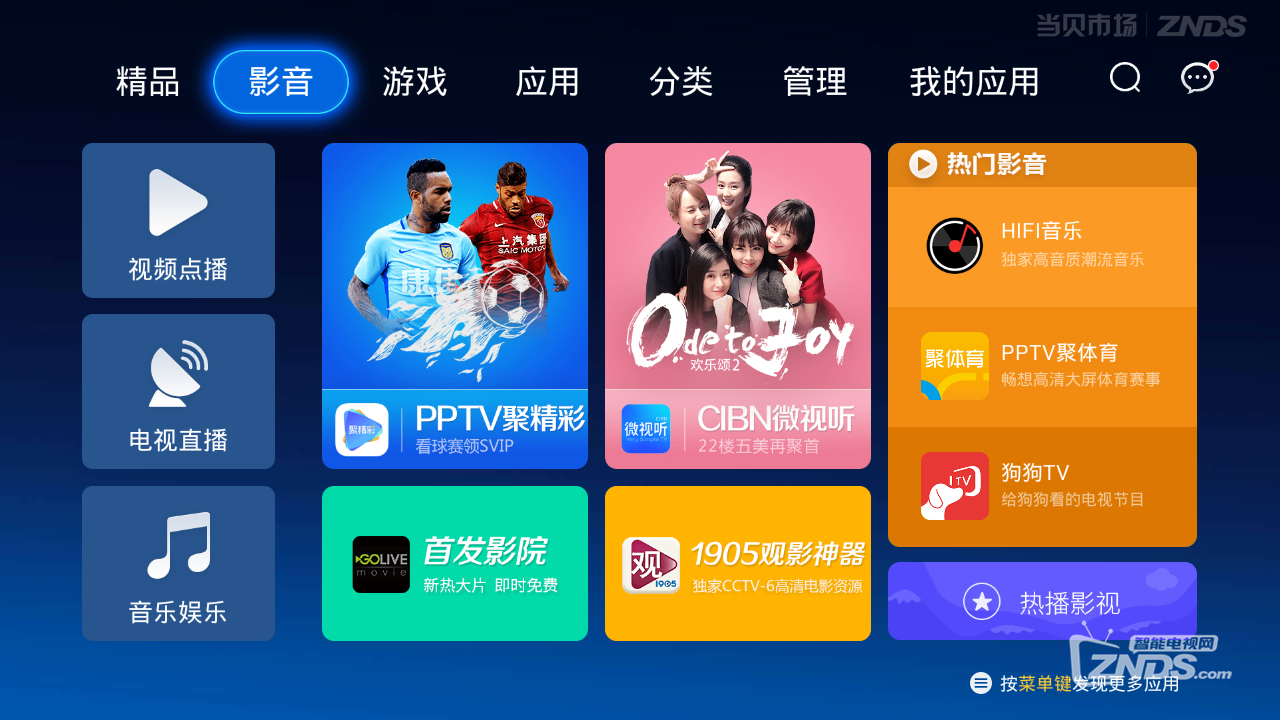The height and width of the screenshot is (720, 1280).
Task: Select 狗狗TV in the hot list
Action: click(1042, 486)
